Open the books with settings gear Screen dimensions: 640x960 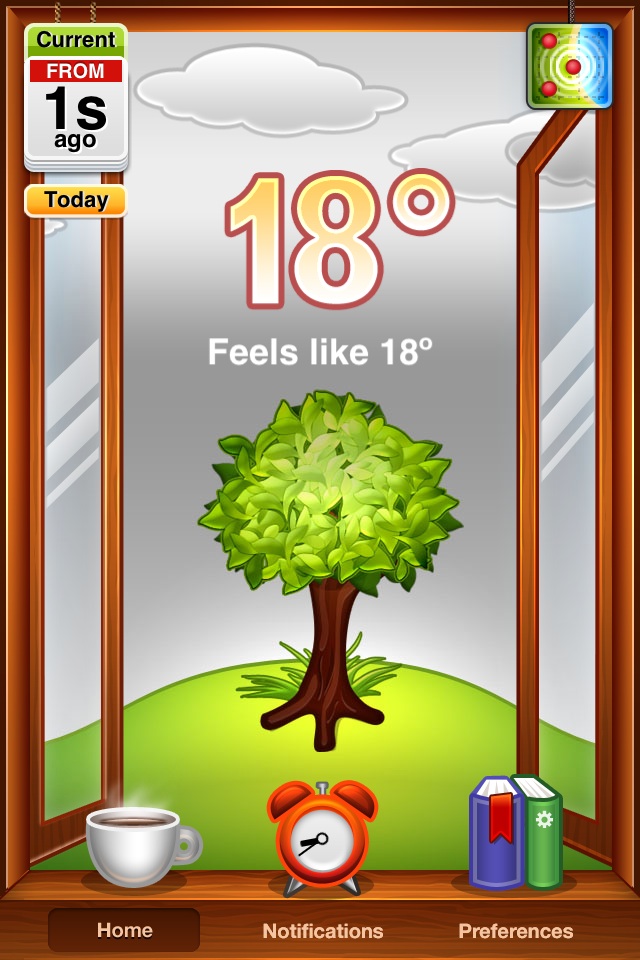tap(515, 832)
